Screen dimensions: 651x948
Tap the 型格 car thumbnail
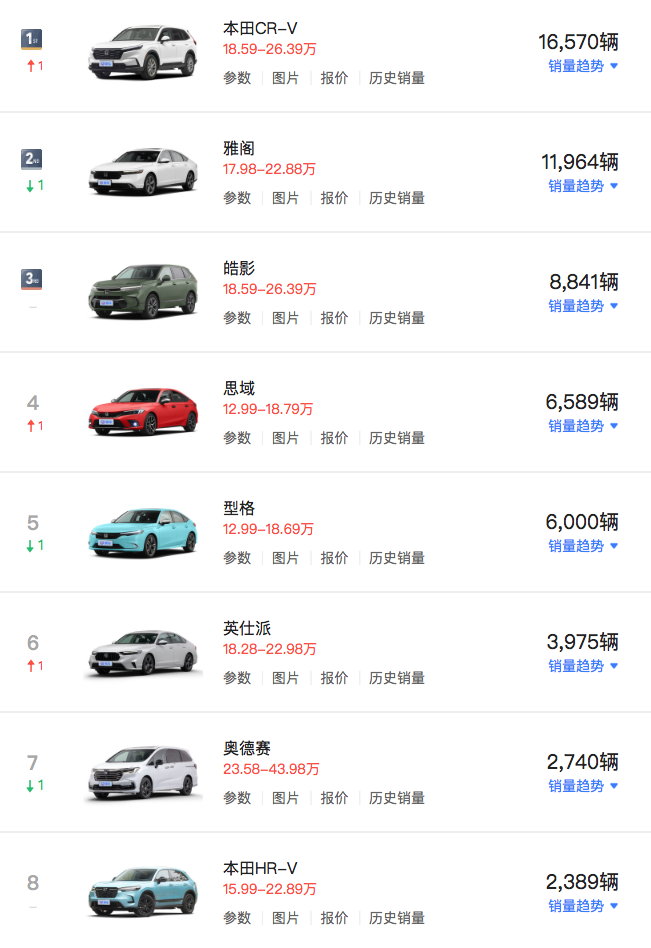(x=144, y=530)
